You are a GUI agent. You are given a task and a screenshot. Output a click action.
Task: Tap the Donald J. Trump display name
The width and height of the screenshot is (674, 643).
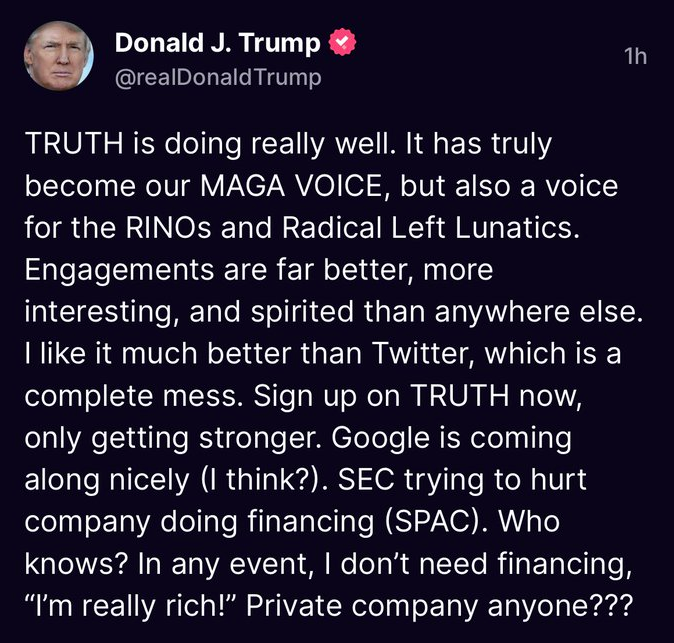pyautogui.click(x=217, y=44)
